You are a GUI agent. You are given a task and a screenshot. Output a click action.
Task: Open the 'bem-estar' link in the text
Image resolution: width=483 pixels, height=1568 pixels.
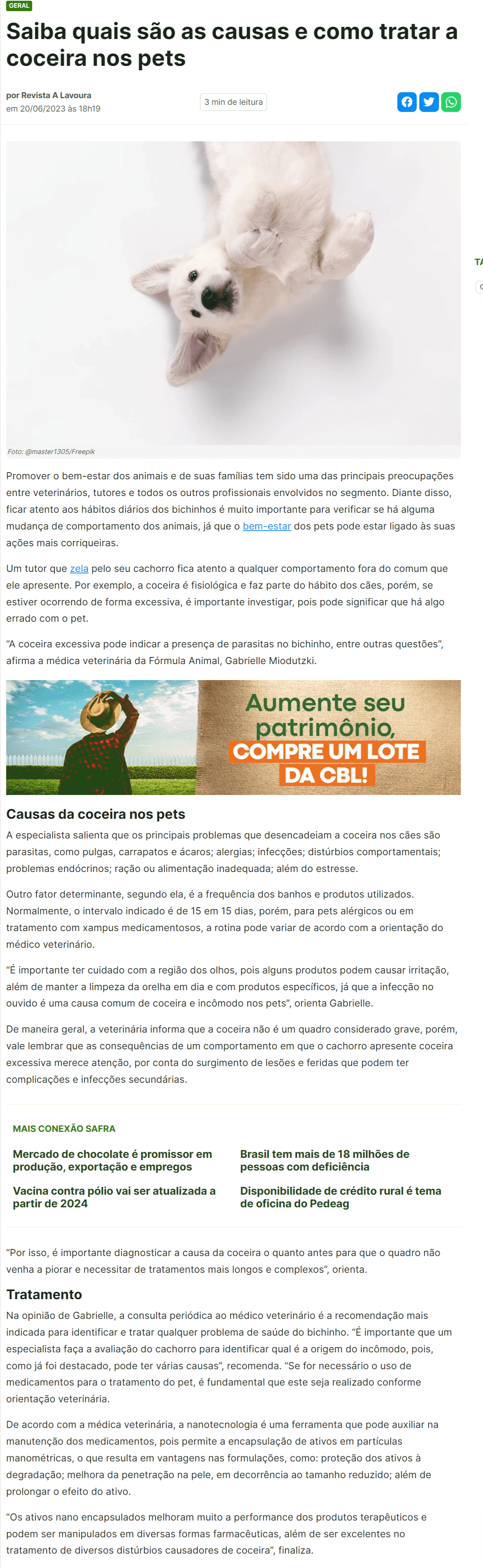pyautogui.click(x=266, y=526)
